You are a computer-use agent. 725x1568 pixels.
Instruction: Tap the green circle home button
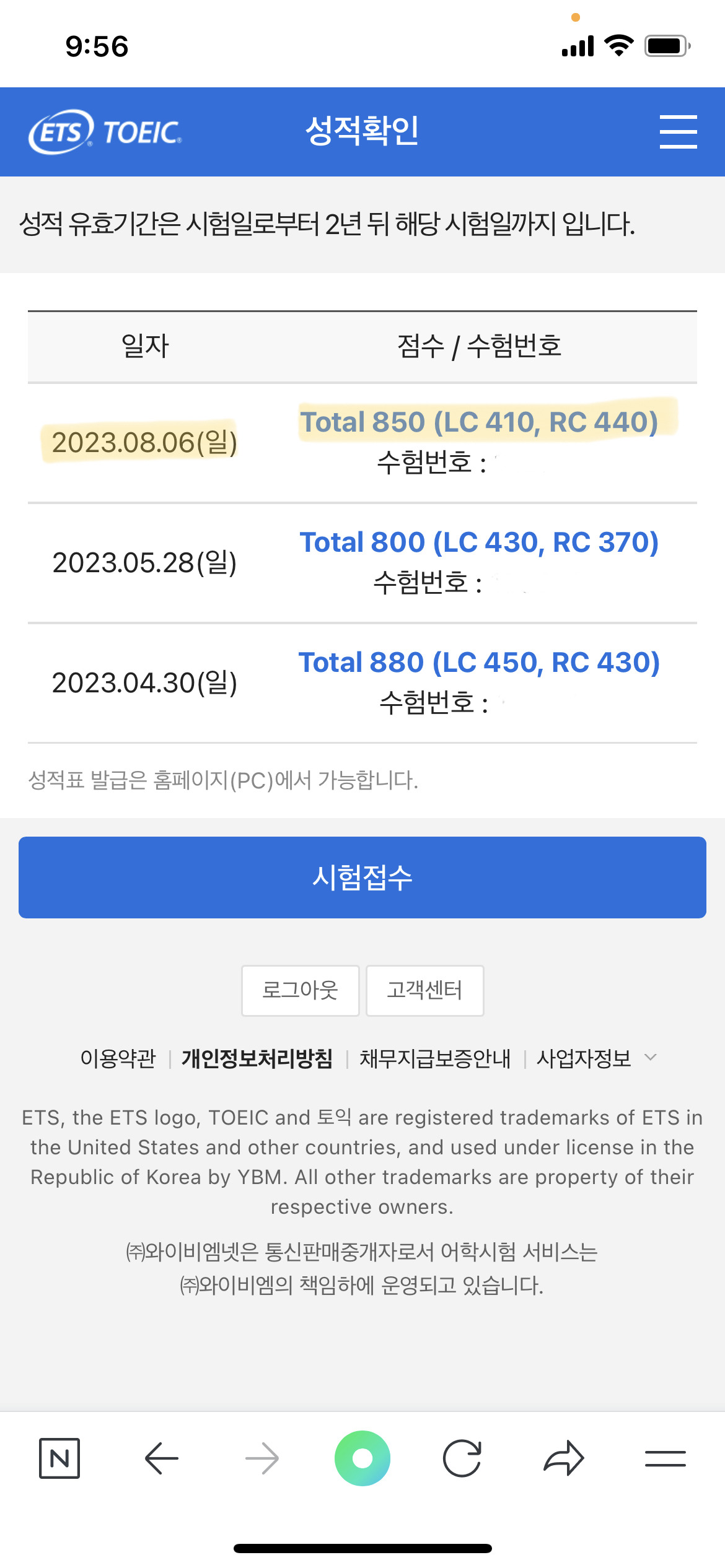click(362, 1455)
